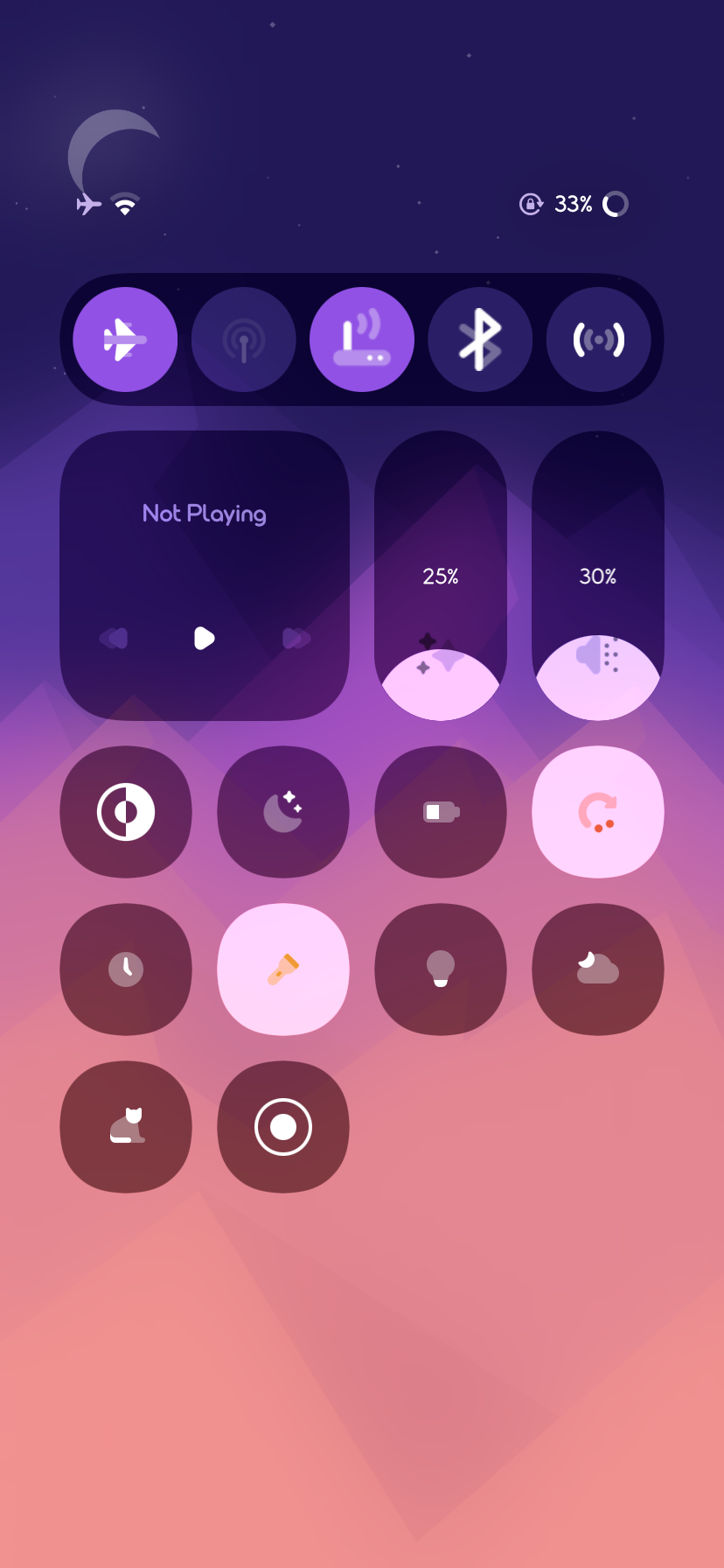Open the night weather cloud tile
Viewport: 724px width, 1568px height.
click(598, 969)
